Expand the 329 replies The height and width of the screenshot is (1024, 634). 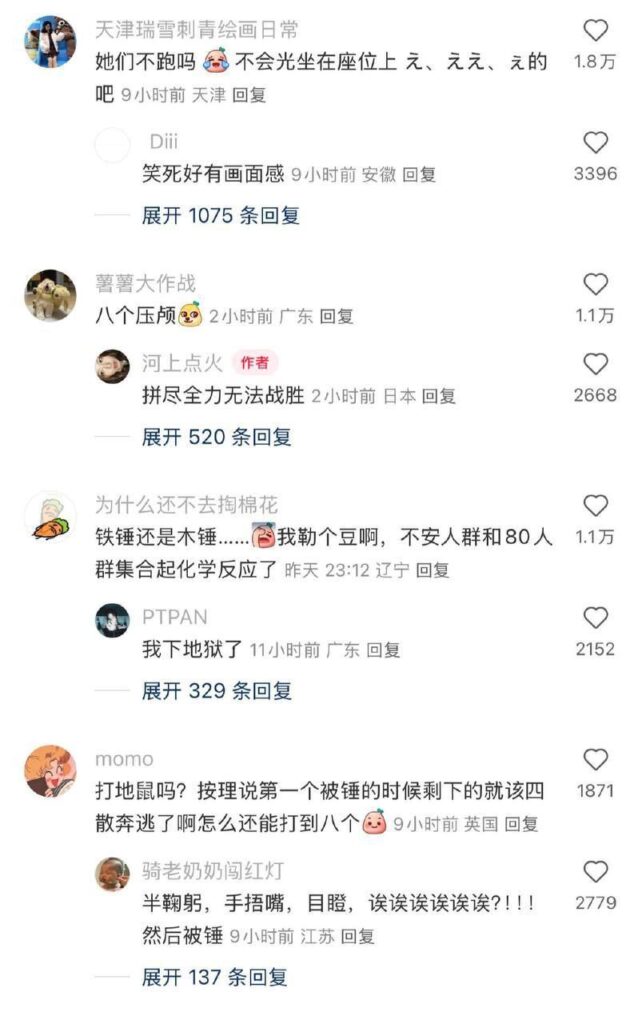216,690
